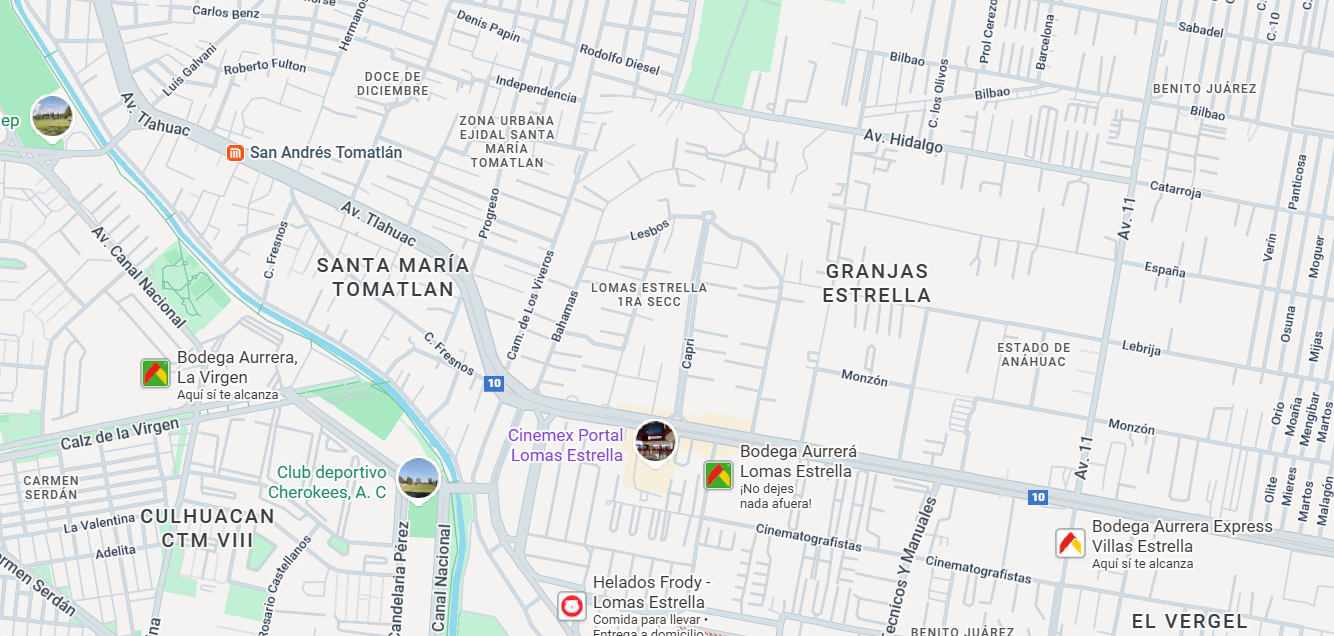
Task: Tap San Andrés Tomatlán metro station icon
Action: coord(235,153)
